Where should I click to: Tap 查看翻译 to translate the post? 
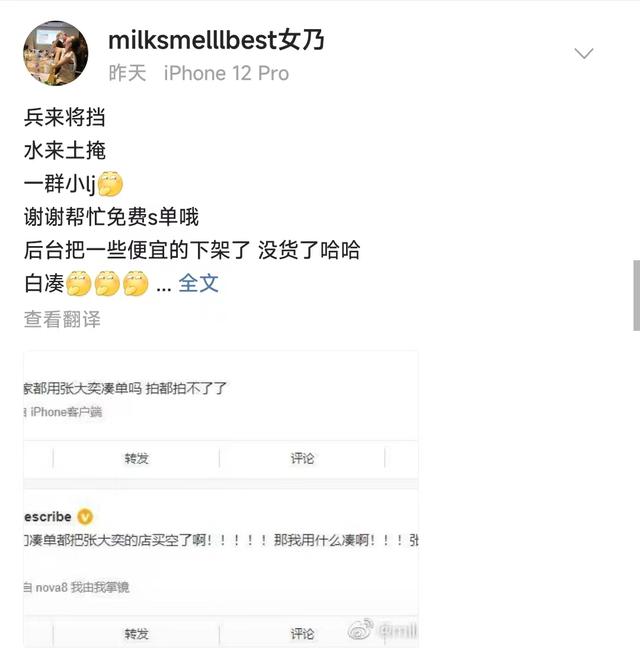pyautogui.click(x=62, y=320)
